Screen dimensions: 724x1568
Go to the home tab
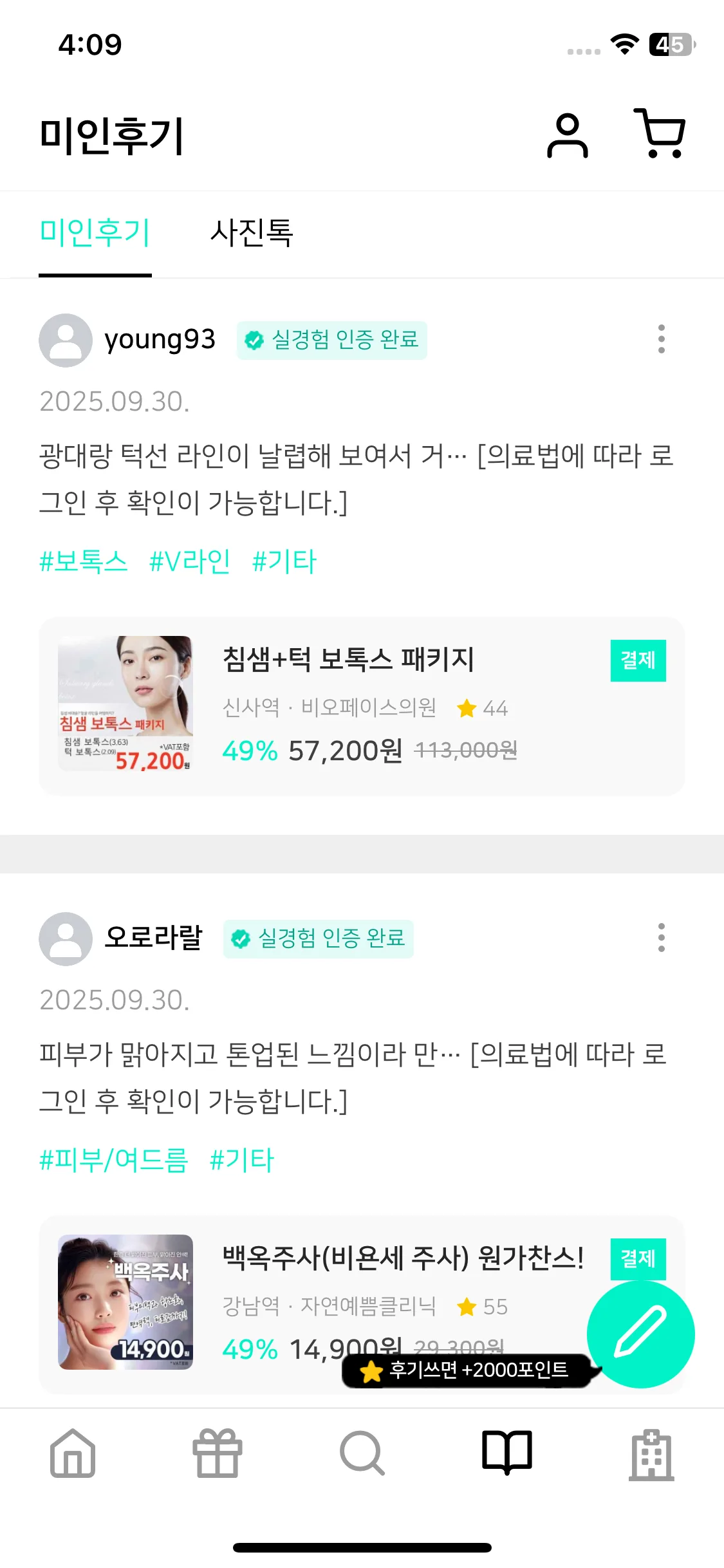pyautogui.click(x=73, y=1453)
